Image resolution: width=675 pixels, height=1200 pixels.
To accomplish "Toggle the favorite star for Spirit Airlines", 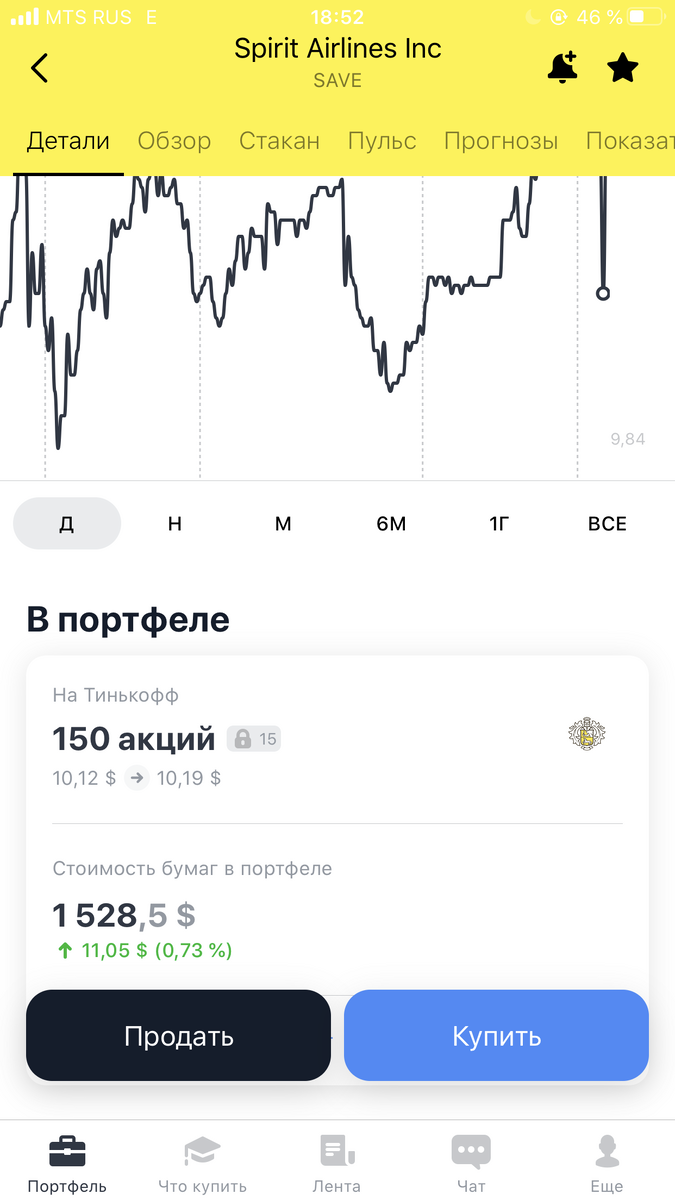I will click(x=623, y=68).
